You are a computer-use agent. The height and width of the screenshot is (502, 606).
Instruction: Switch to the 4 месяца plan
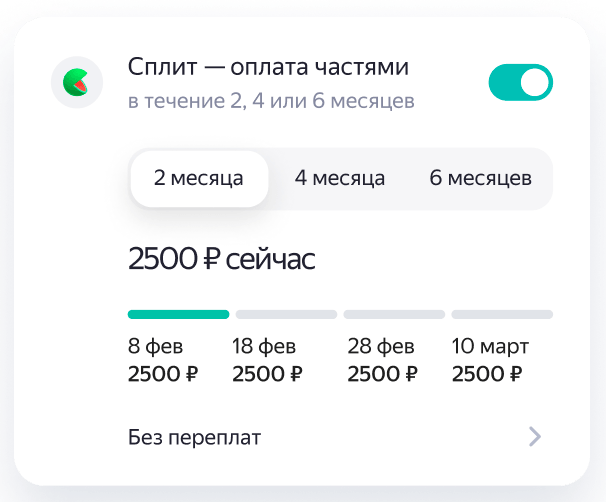point(340,179)
